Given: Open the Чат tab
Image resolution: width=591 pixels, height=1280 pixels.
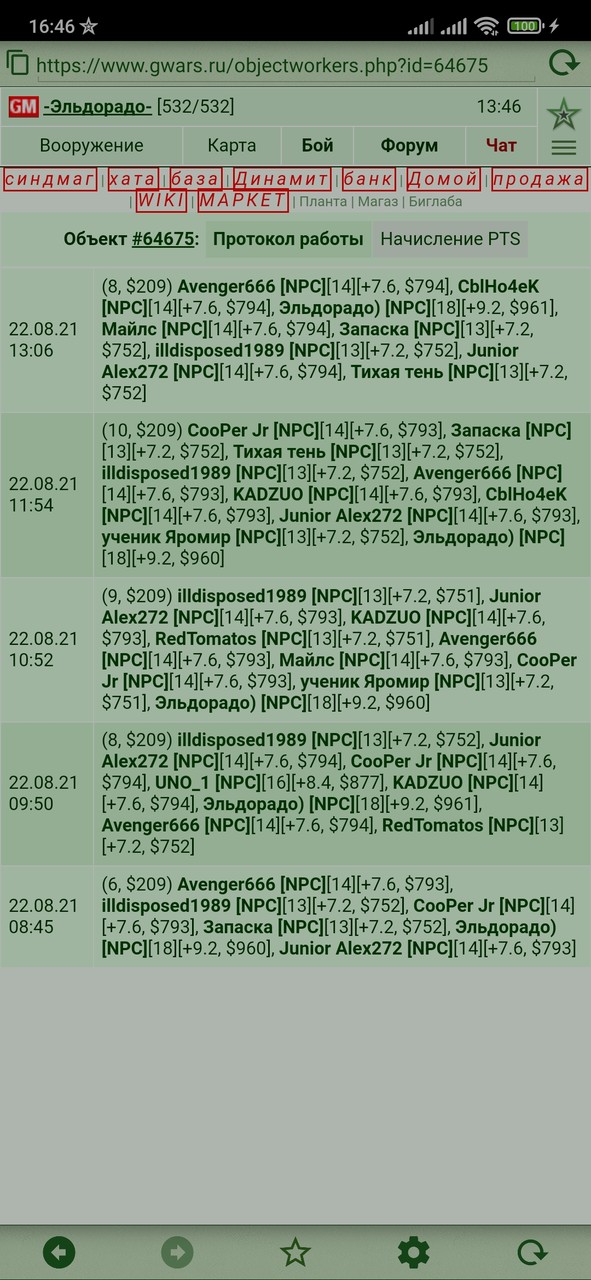Looking at the screenshot, I should 502,145.
